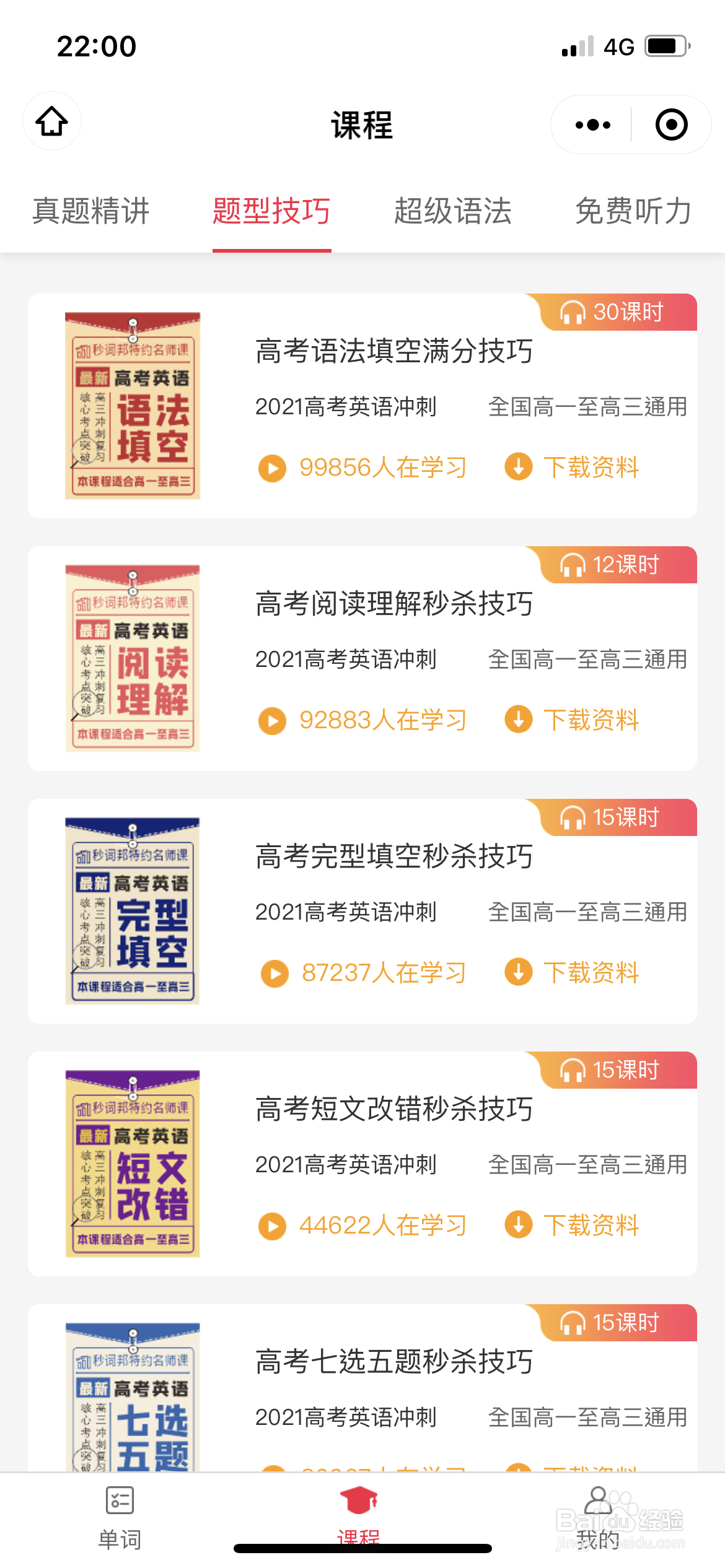The width and height of the screenshot is (725, 1568).
Task: Open the 高考语法填空满分技巧 course
Action: point(394,351)
